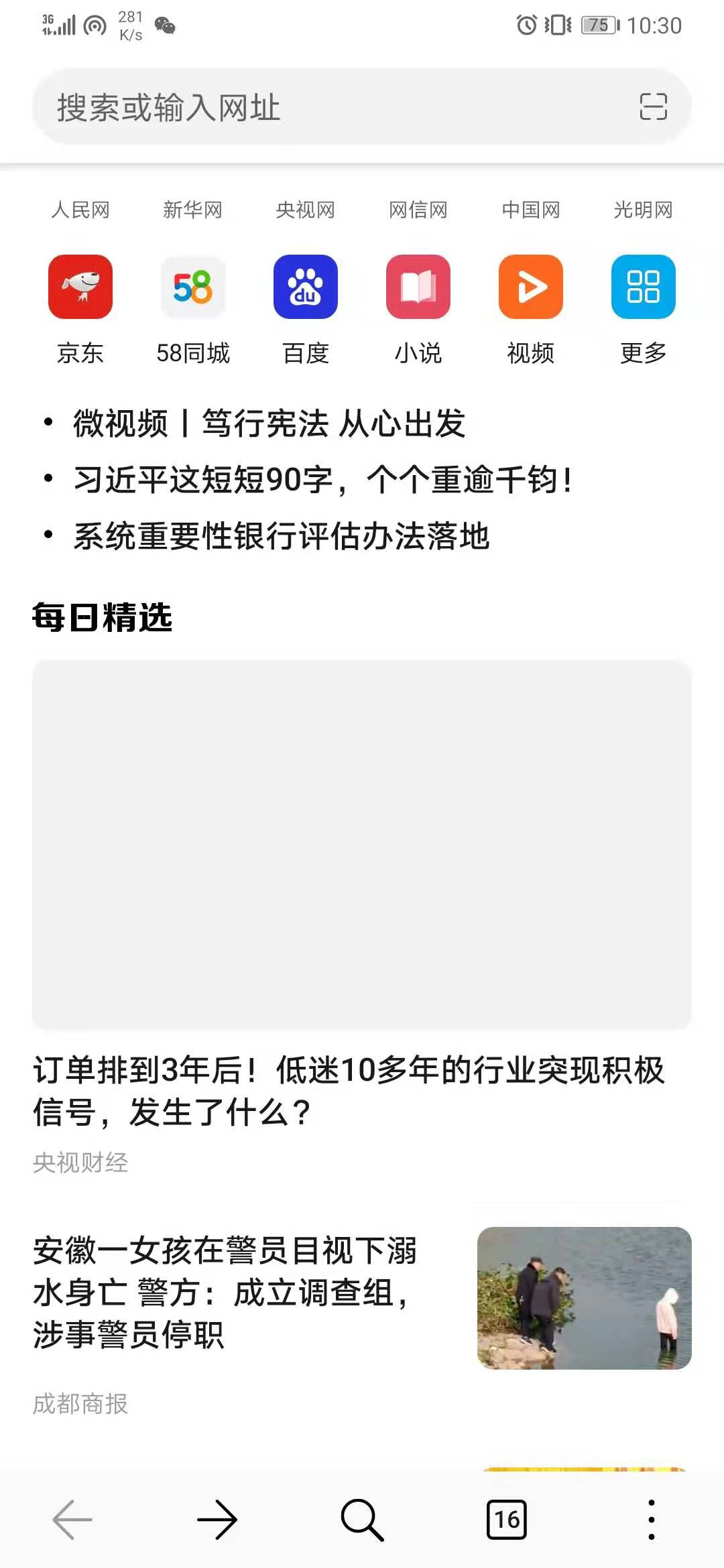Visit the 新华网 link
Image resolution: width=724 pixels, height=1568 pixels.
coord(192,210)
